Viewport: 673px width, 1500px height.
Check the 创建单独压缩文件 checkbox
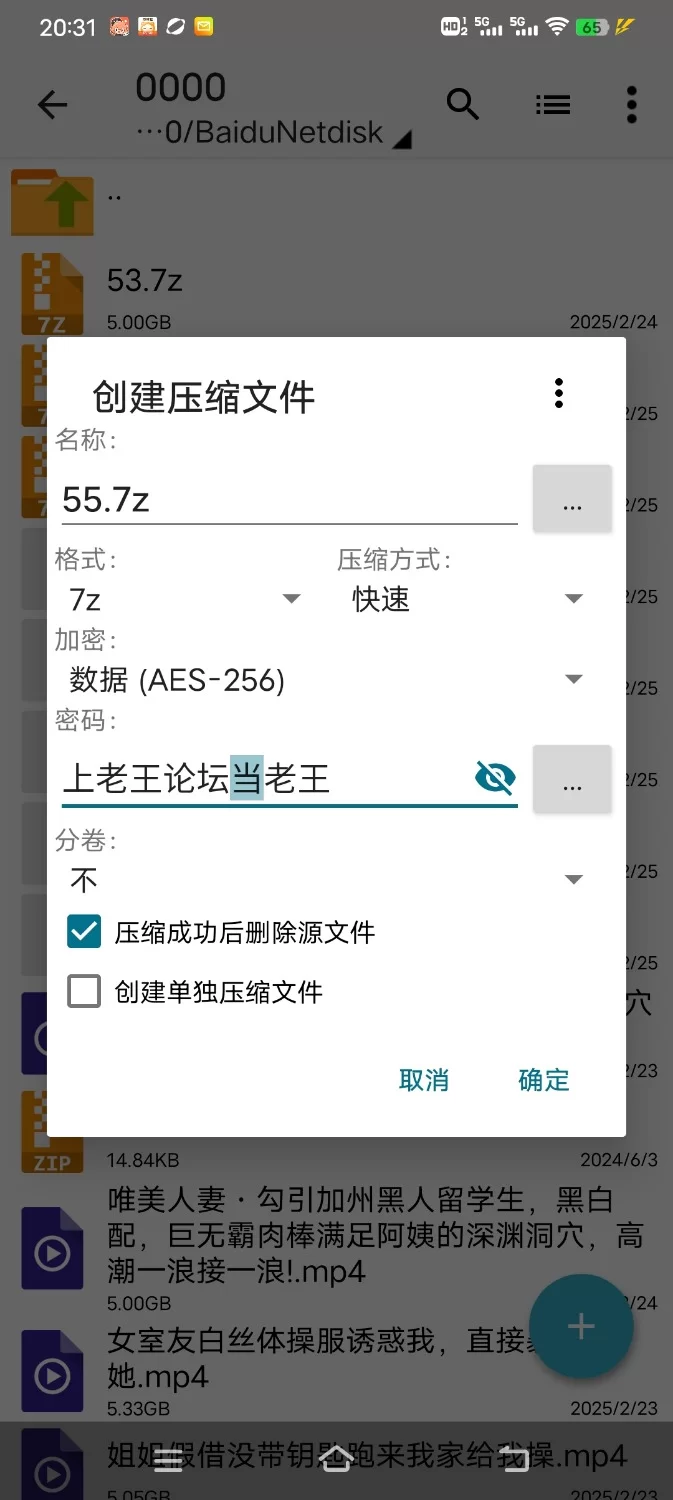click(84, 992)
